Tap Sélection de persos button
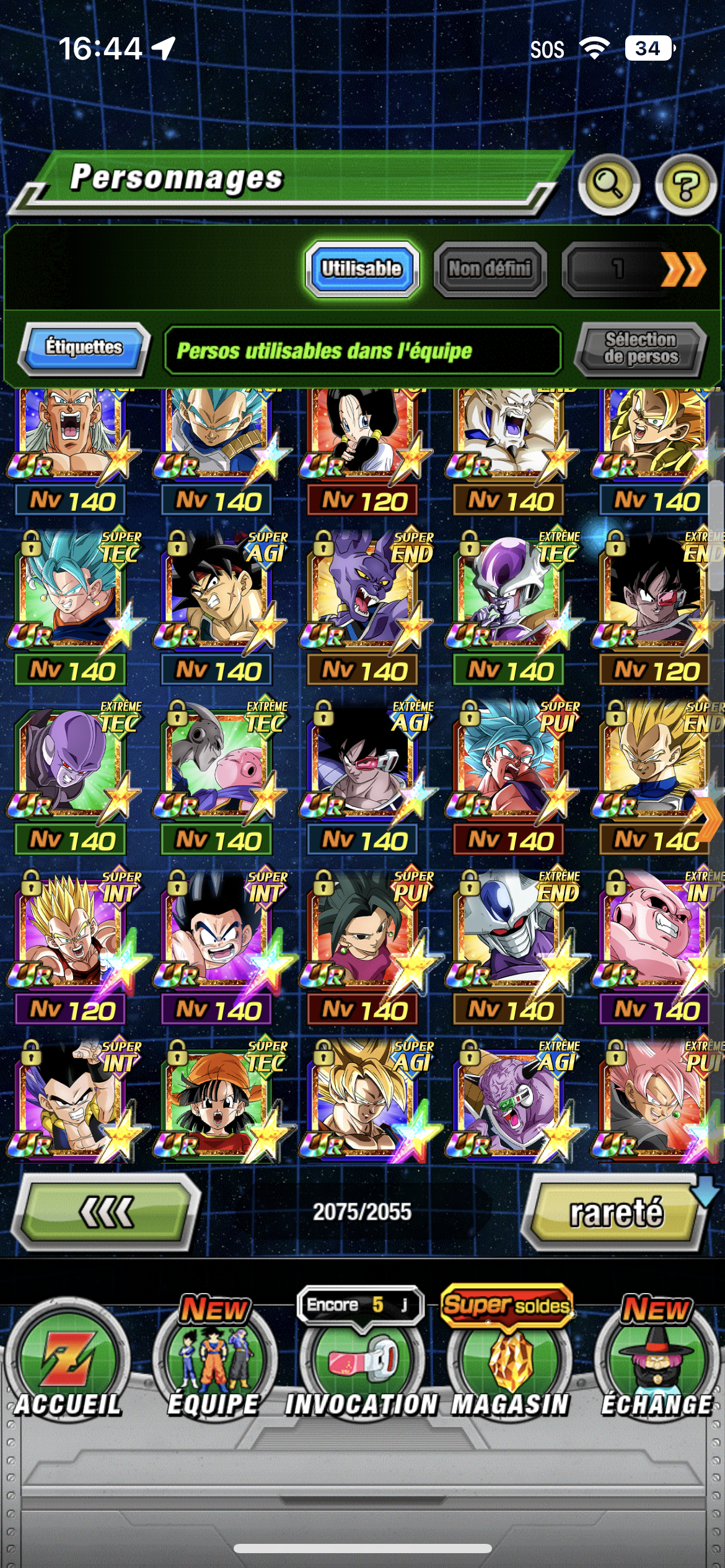 641,349
